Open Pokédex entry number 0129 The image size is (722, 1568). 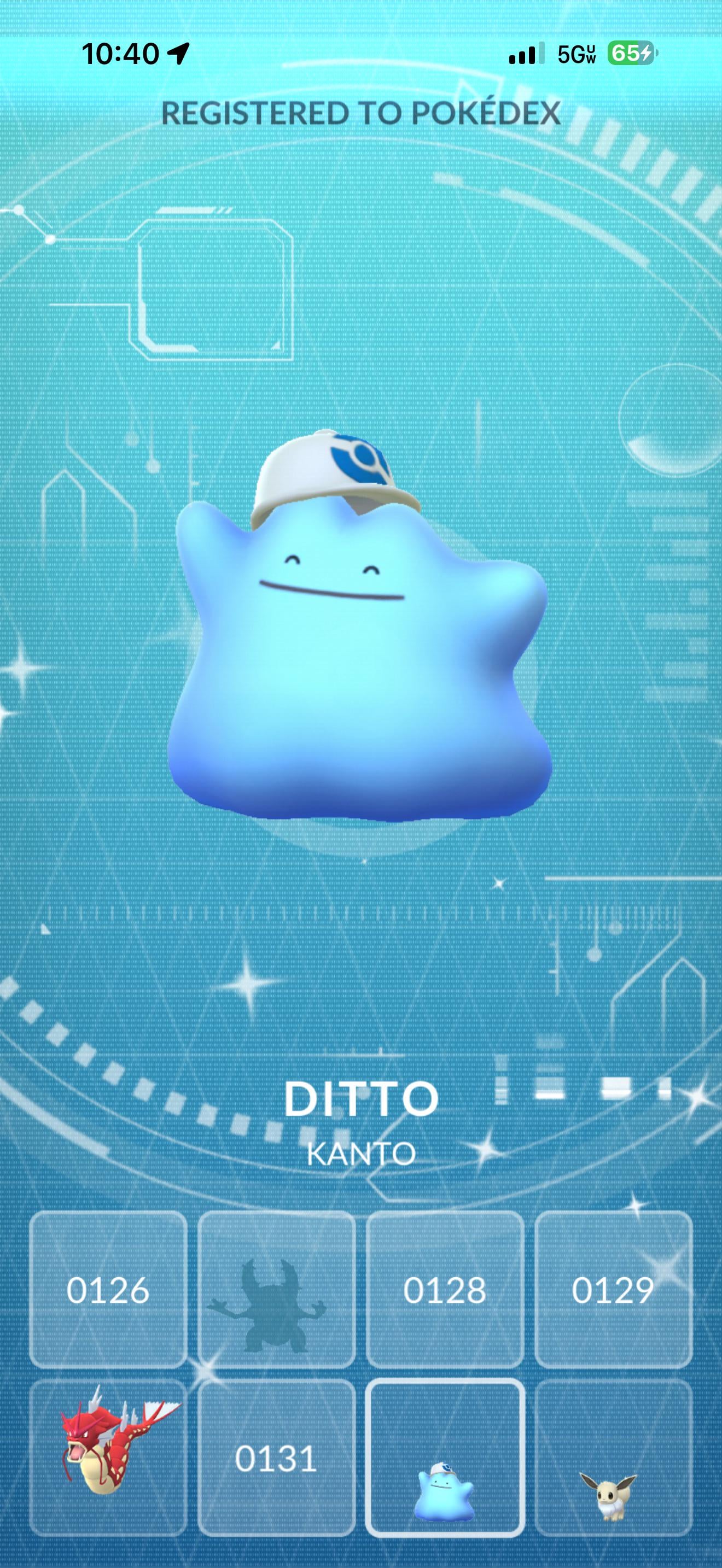click(x=613, y=1290)
